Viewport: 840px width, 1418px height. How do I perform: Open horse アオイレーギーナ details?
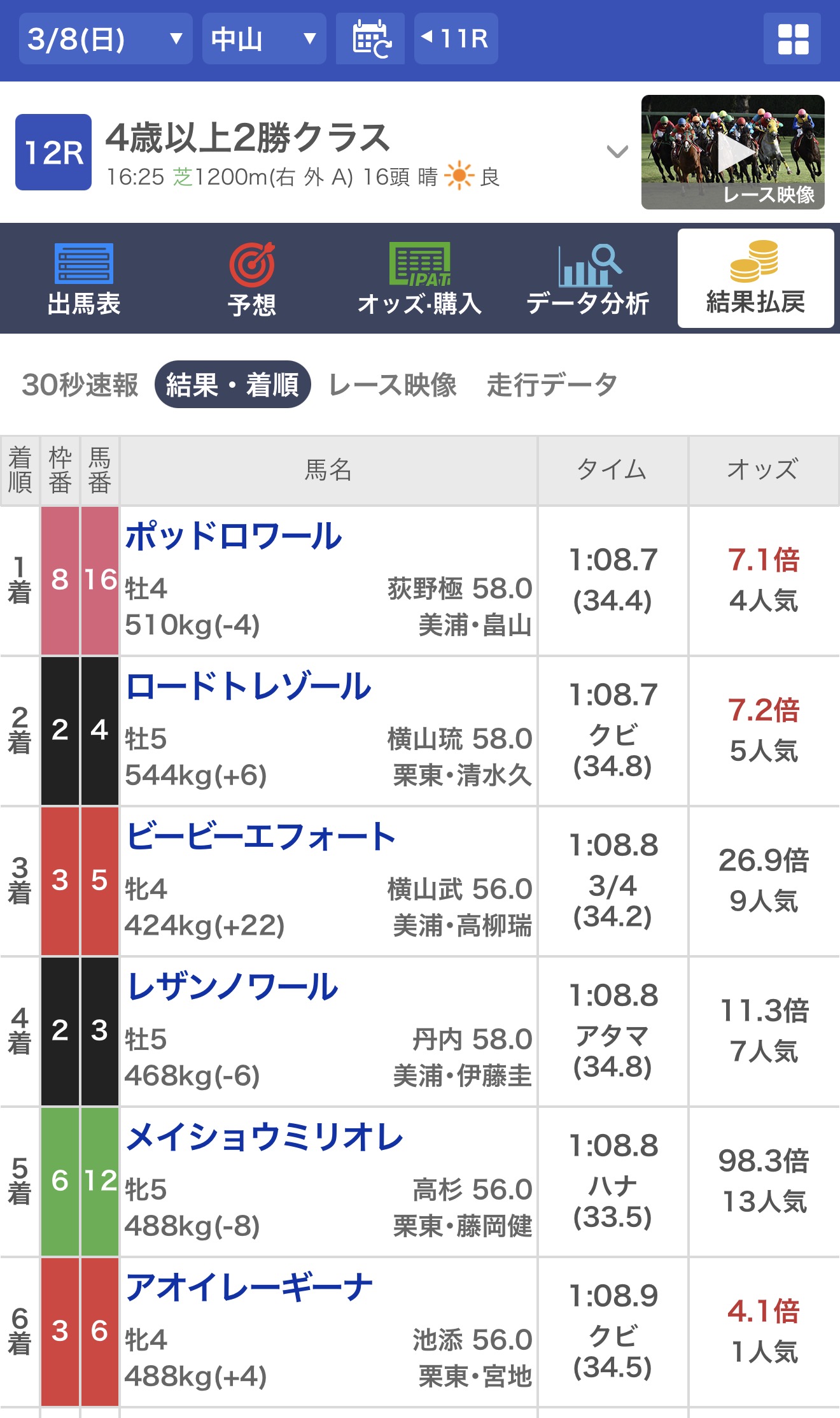[249, 1287]
